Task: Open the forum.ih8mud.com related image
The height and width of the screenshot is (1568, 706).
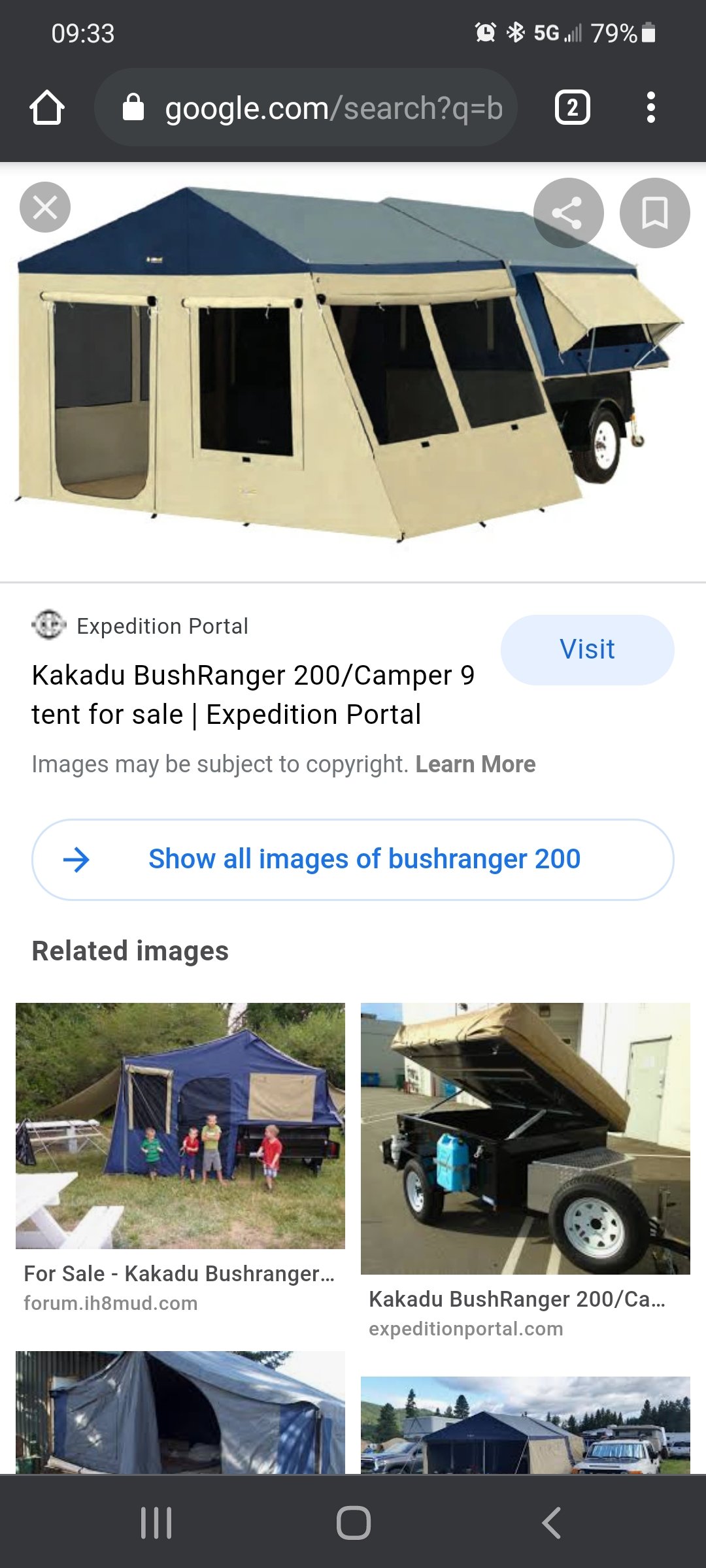Action: 180,1126
